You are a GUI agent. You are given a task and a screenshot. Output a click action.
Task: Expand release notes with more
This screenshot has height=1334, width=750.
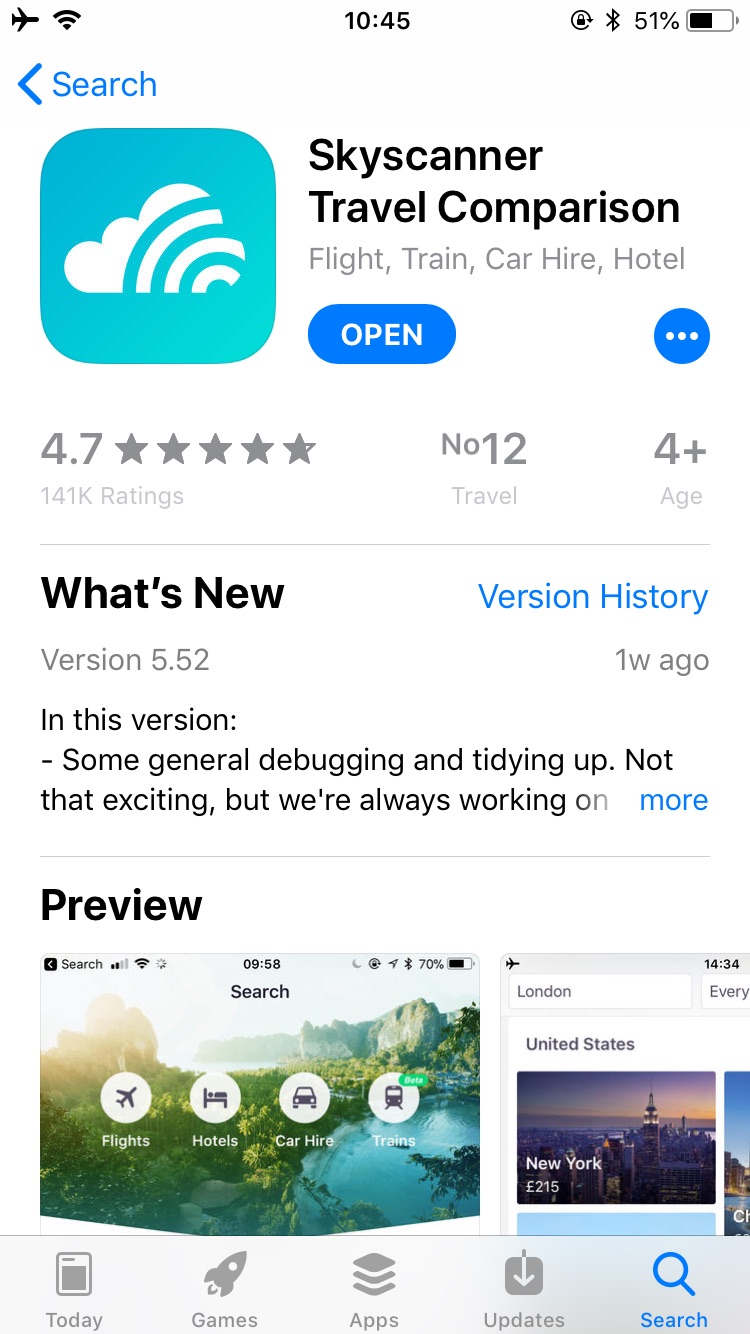[x=674, y=800]
